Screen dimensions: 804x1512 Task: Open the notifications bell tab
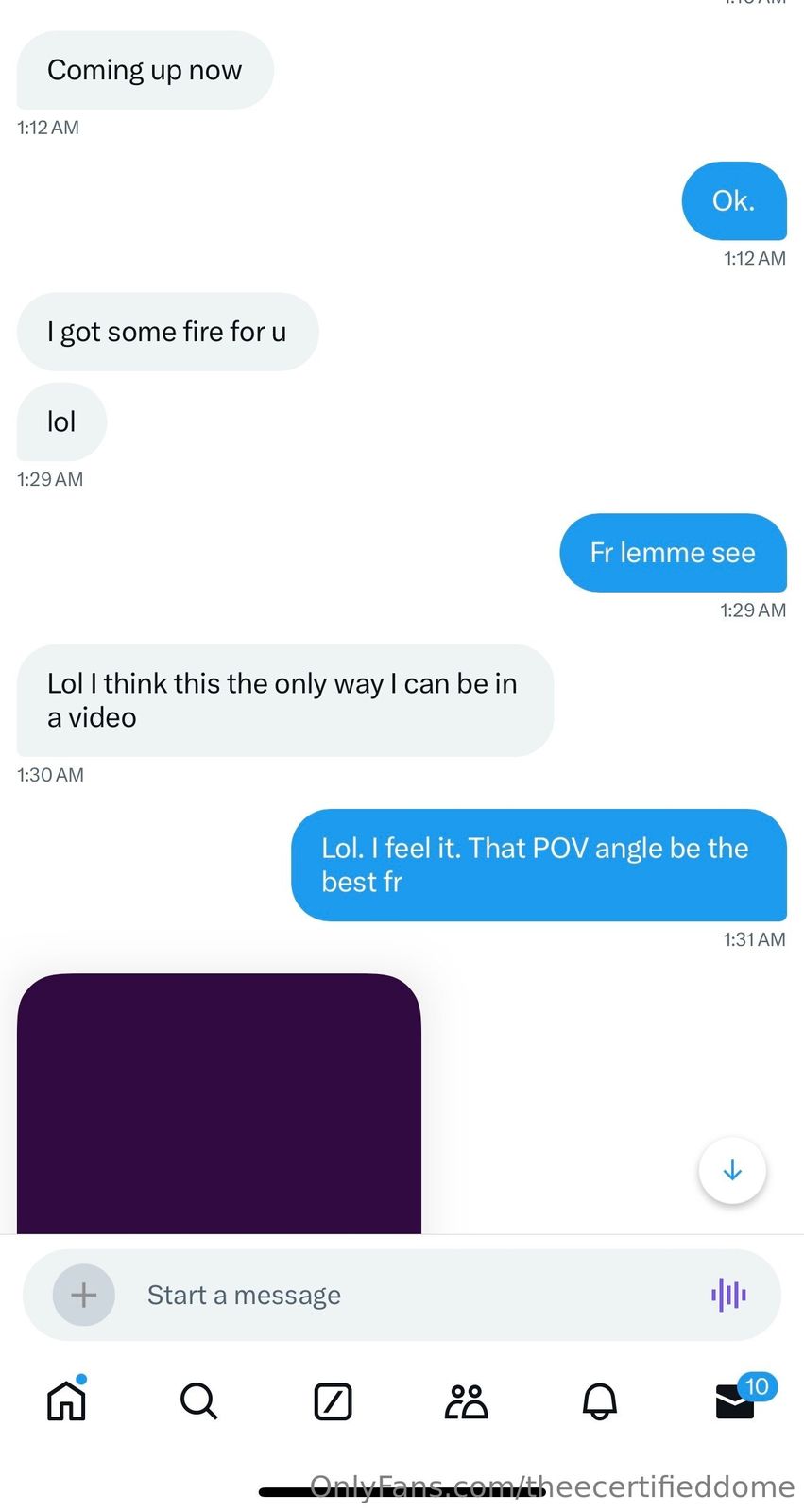point(600,1401)
